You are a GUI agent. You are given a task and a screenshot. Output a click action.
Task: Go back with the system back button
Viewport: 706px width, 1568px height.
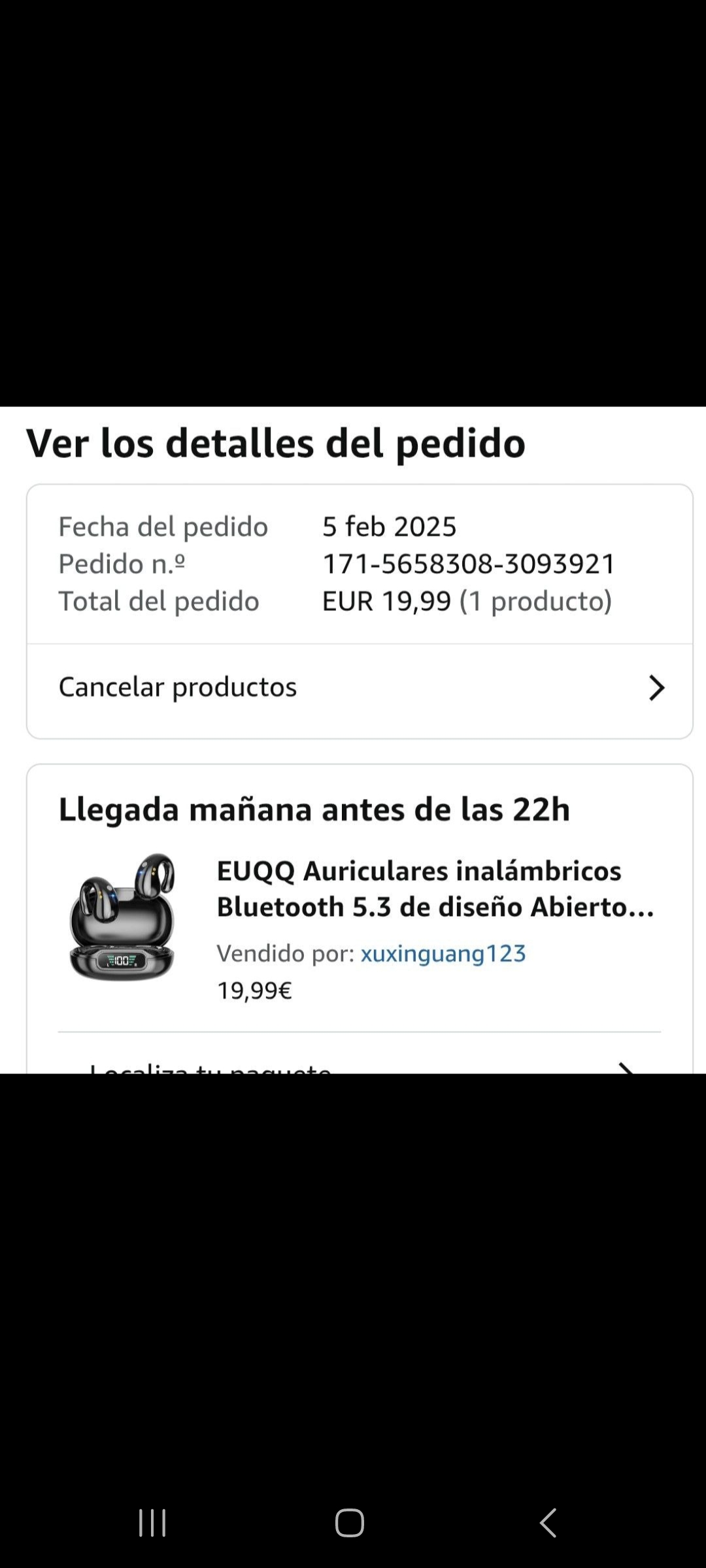548,1523
